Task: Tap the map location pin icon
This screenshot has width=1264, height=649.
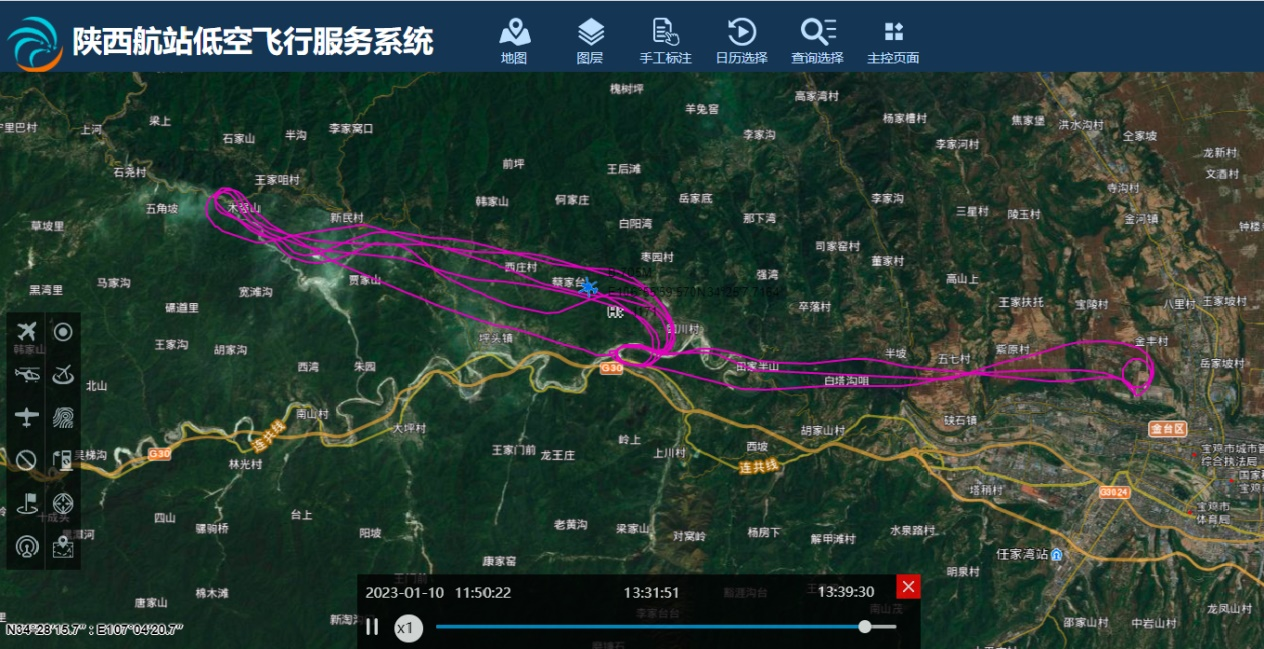Action: [x=63, y=546]
